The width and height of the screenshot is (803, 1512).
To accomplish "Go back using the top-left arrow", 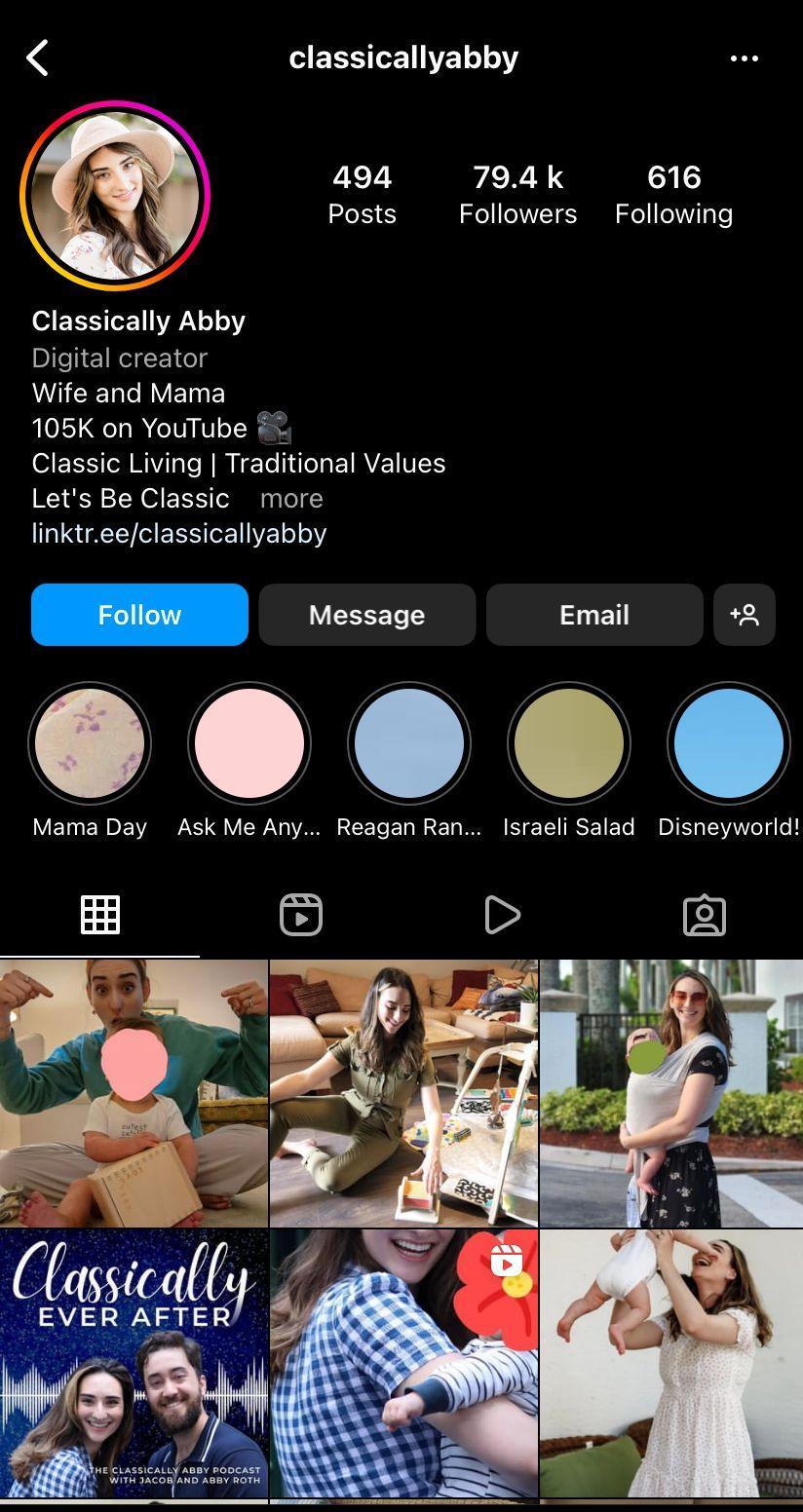I will 37,58.
